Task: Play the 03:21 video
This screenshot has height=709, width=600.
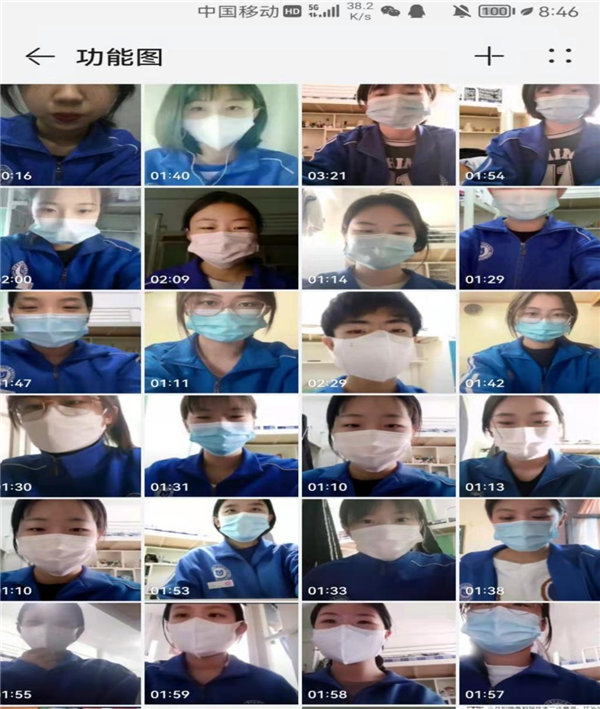Action: (x=379, y=135)
